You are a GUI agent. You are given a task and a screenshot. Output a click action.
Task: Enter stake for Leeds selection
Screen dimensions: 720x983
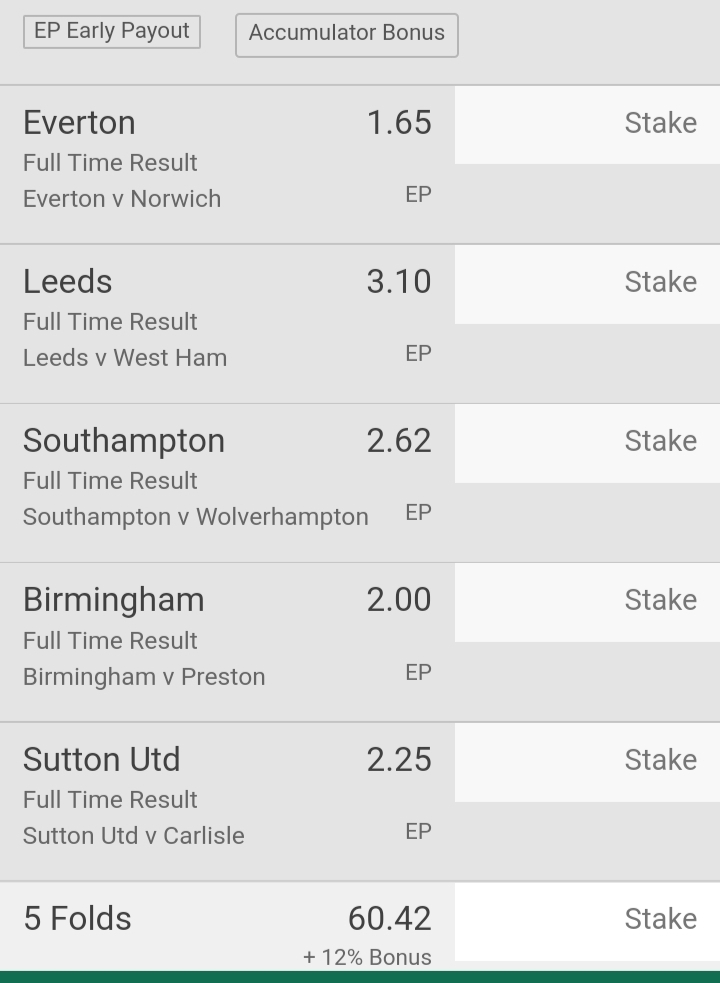(x=587, y=283)
